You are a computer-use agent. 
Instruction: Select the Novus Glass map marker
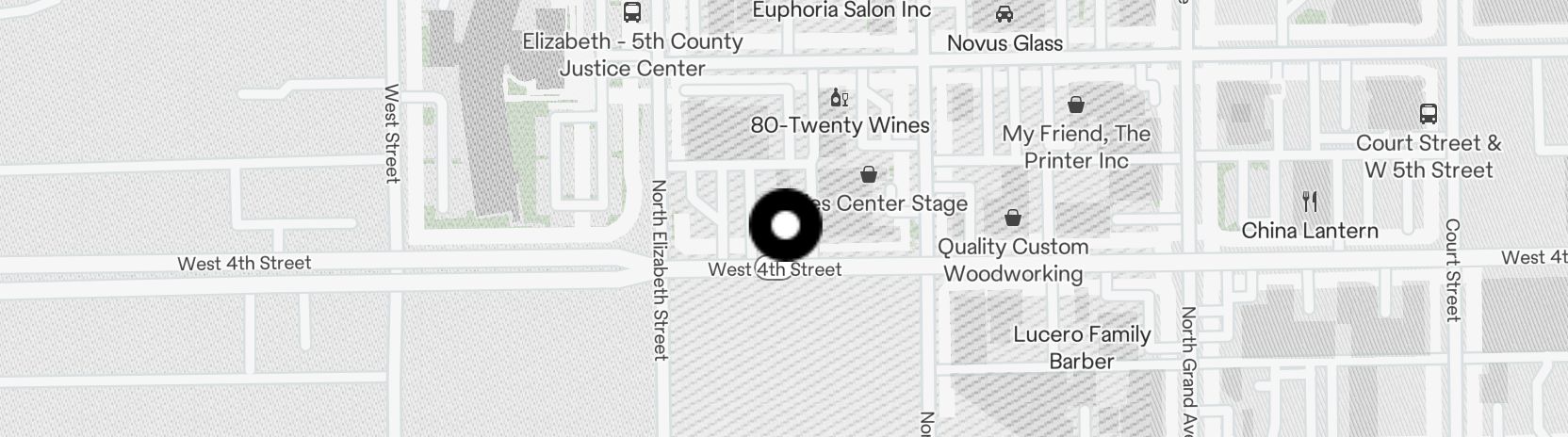coord(1004,15)
